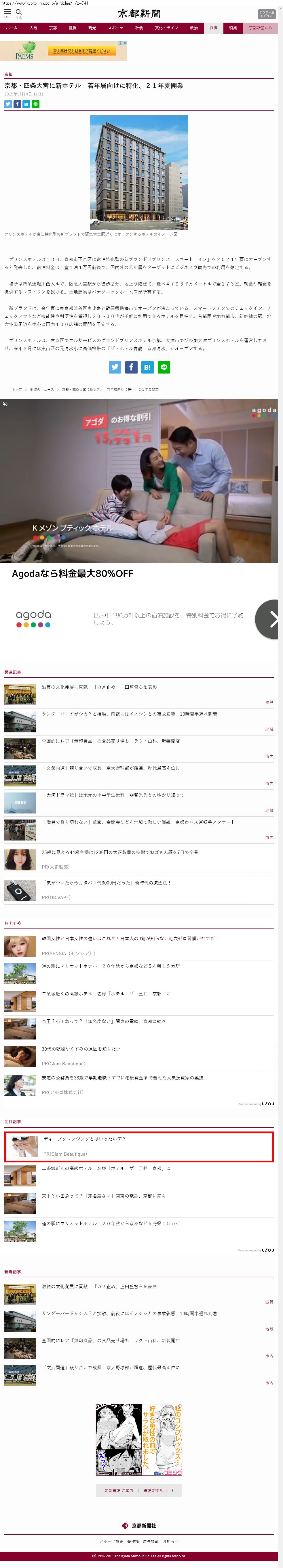Unmute the Agoda video ad

pyautogui.click(x=5, y=404)
